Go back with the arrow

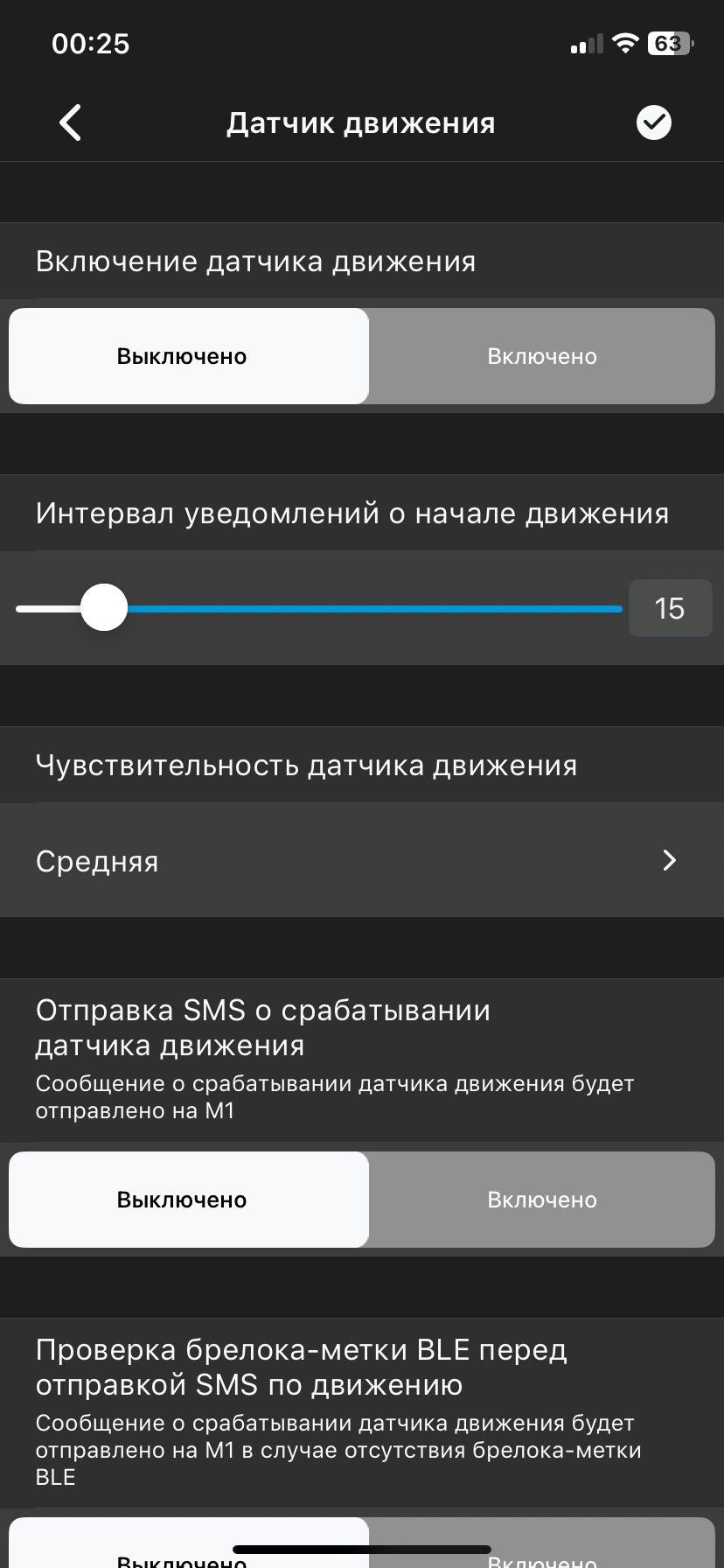coord(71,122)
